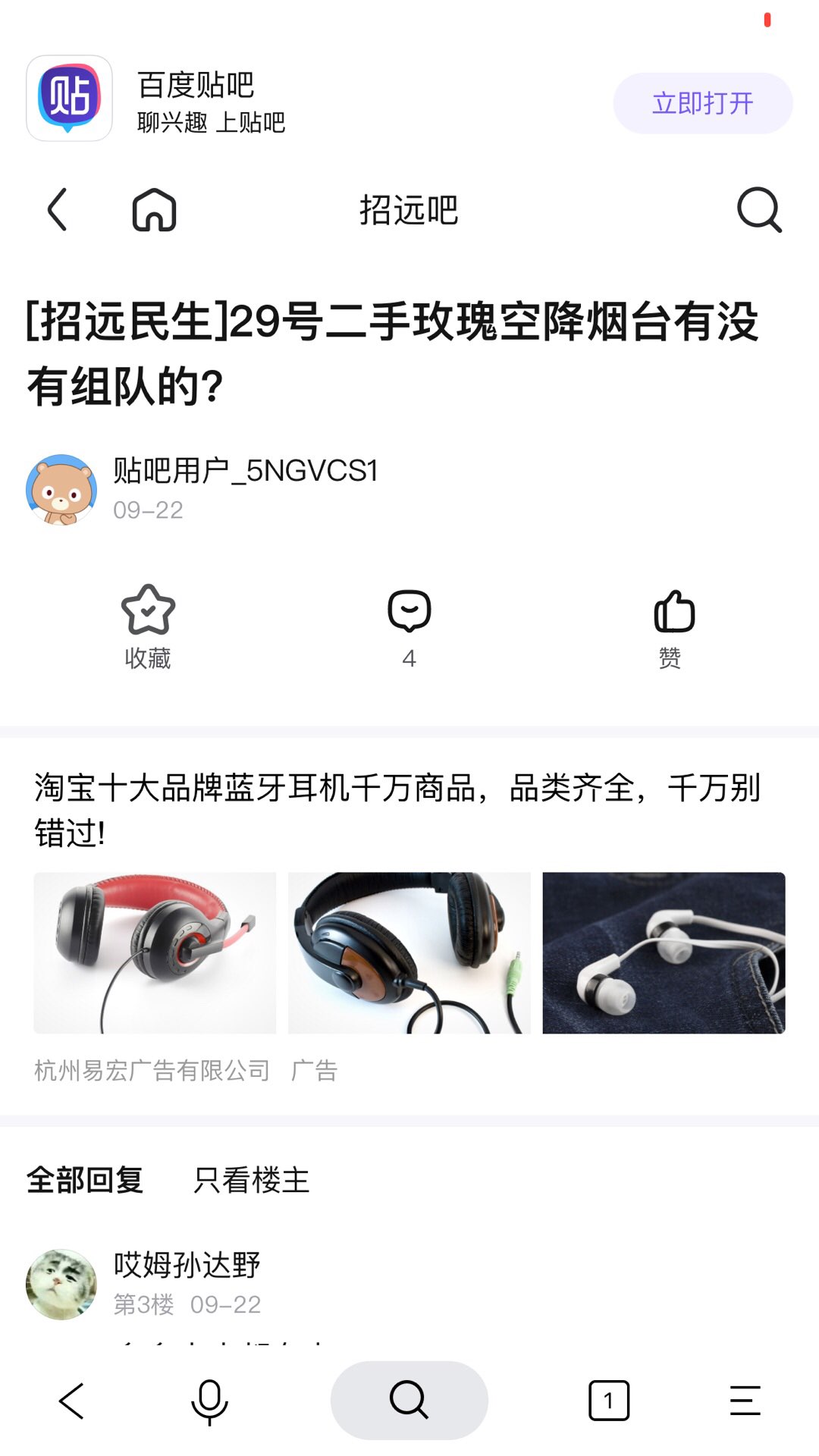The width and height of the screenshot is (819, 1456).
Task: Open the red and black headset ad image
Action: (155, 952)
